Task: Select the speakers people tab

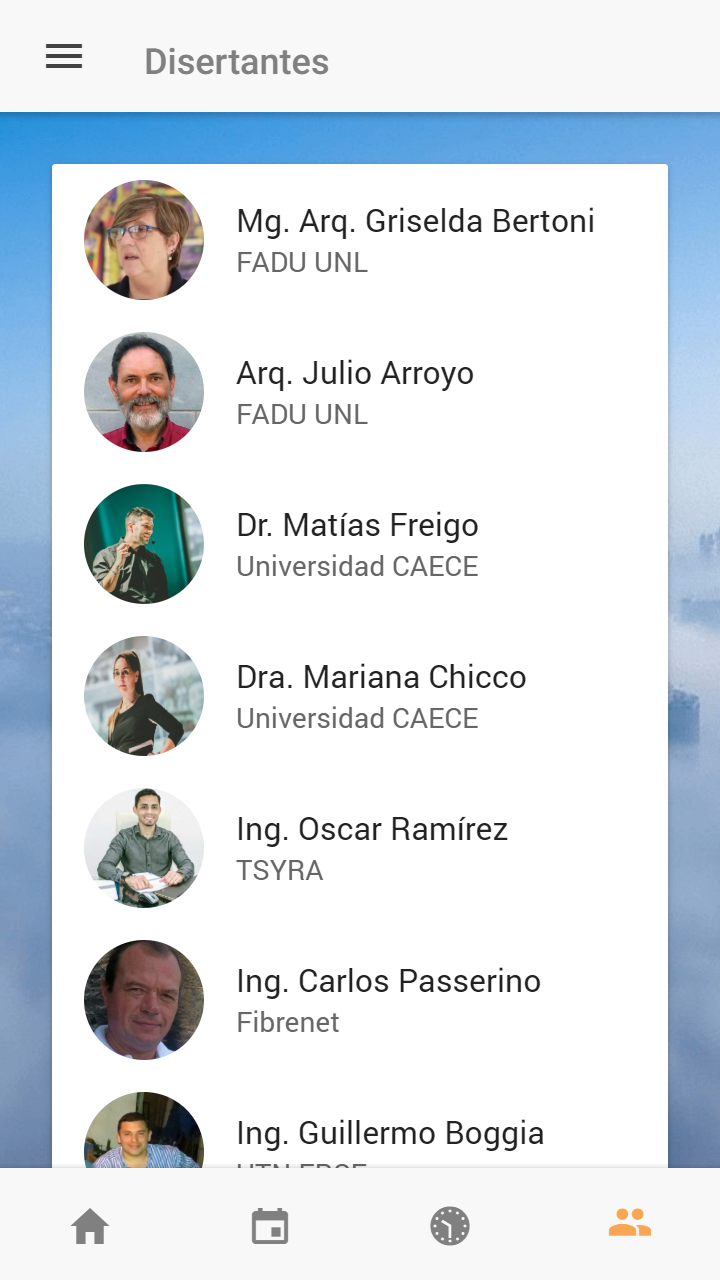Action: pos(630,1222)
